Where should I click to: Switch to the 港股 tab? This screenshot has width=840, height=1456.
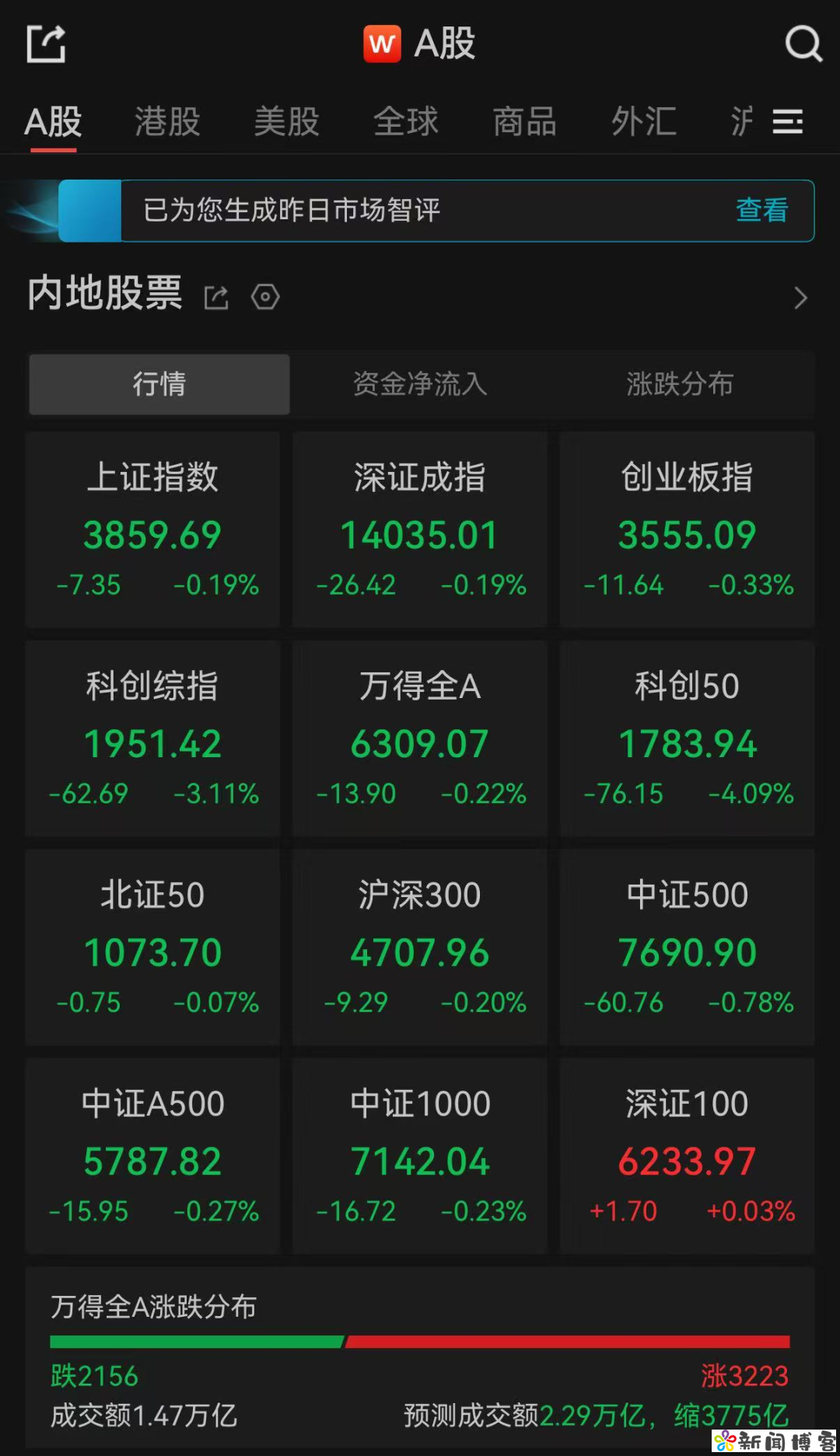(167, 121)
